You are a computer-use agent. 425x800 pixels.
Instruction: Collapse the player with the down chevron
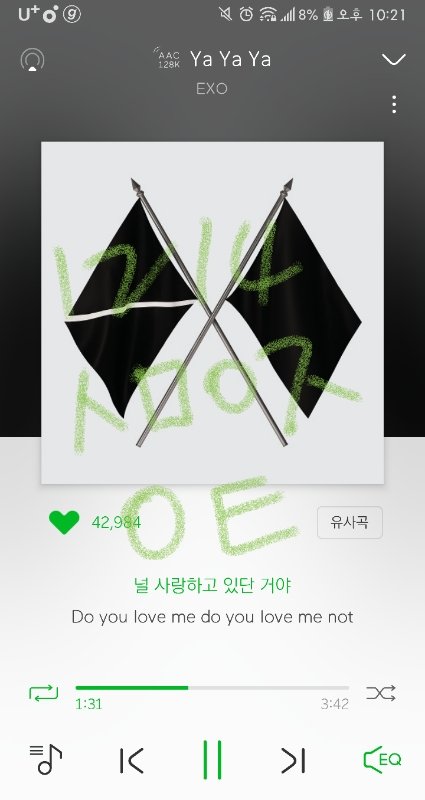[x=393, y=59]
